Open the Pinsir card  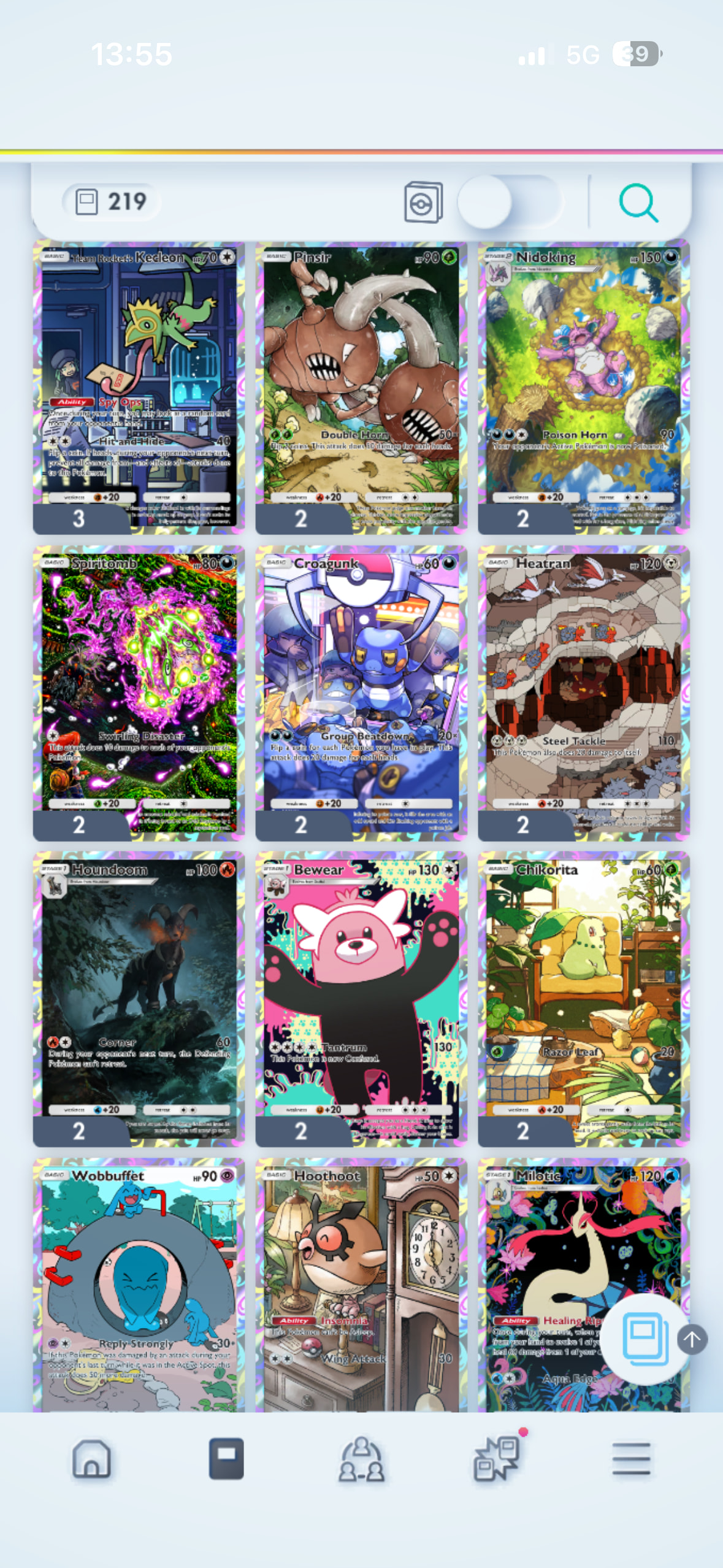pos(361,387)
